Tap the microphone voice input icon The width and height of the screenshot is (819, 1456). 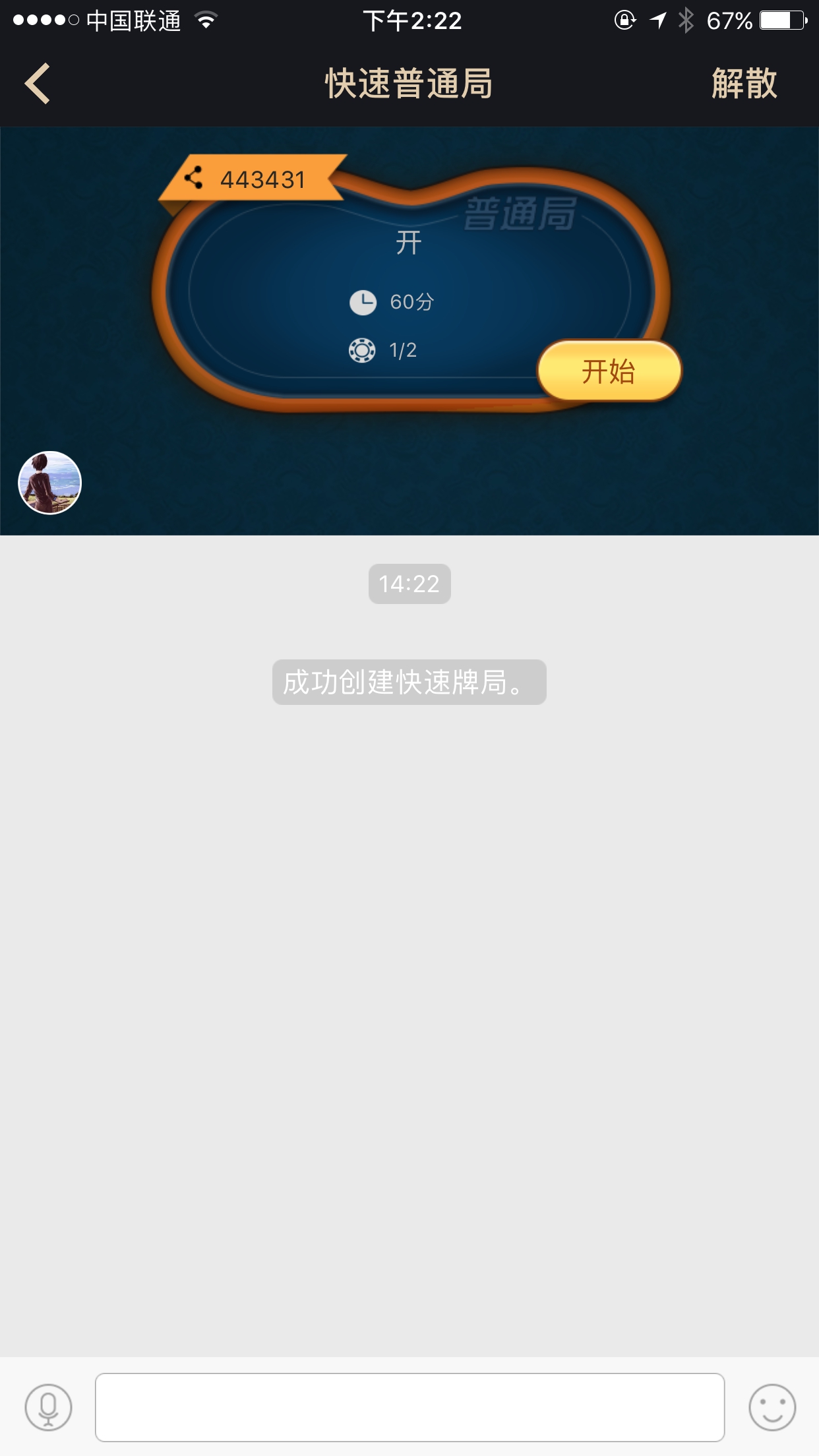[48, 1407]
